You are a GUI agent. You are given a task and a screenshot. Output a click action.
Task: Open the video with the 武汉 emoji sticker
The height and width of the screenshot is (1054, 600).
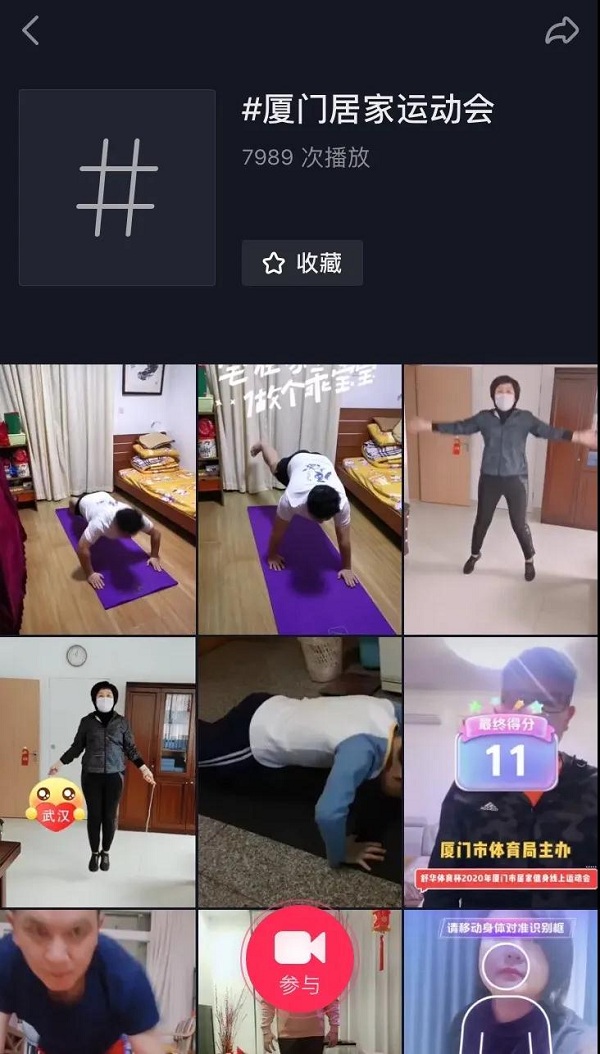coord(98,771)
